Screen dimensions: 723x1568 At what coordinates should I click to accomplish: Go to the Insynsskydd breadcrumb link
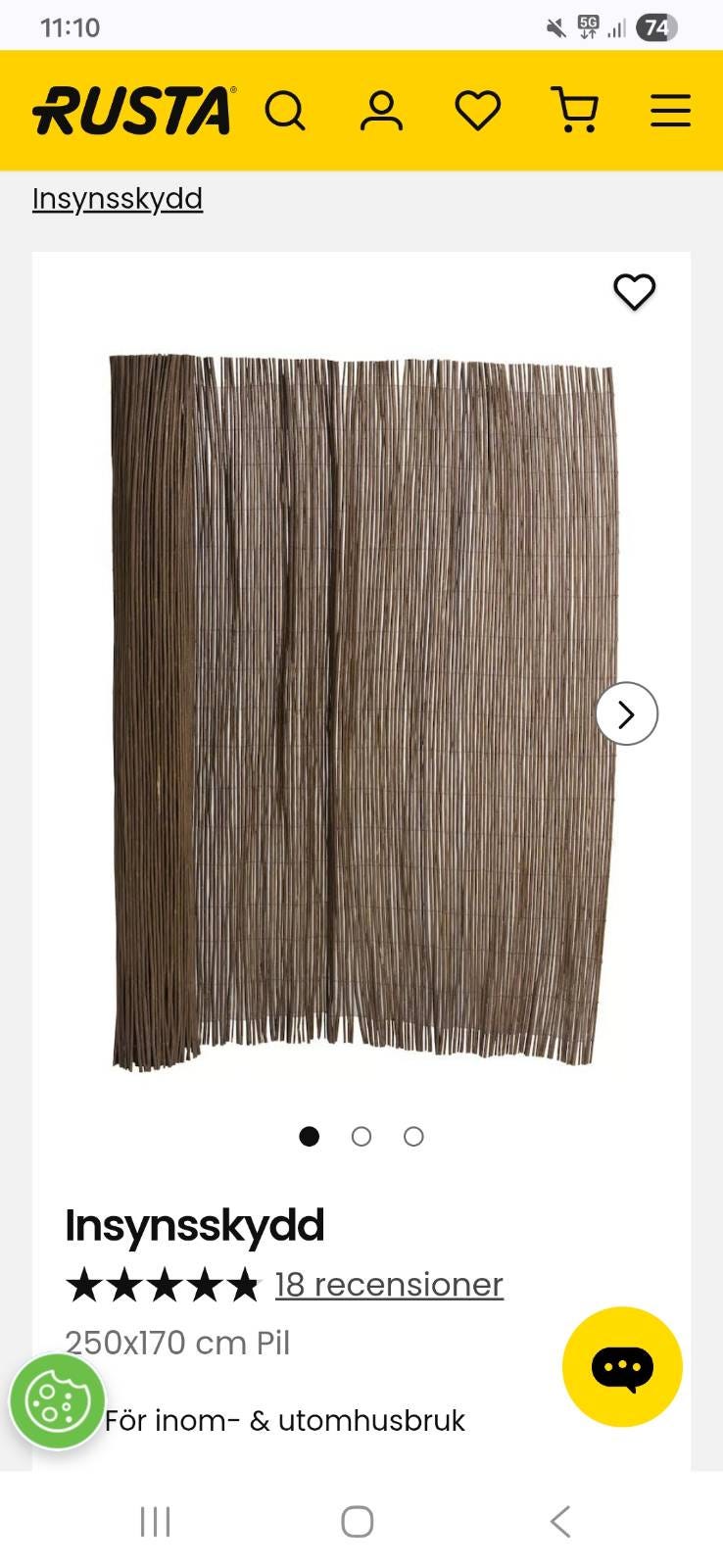(x=118, y=199)
